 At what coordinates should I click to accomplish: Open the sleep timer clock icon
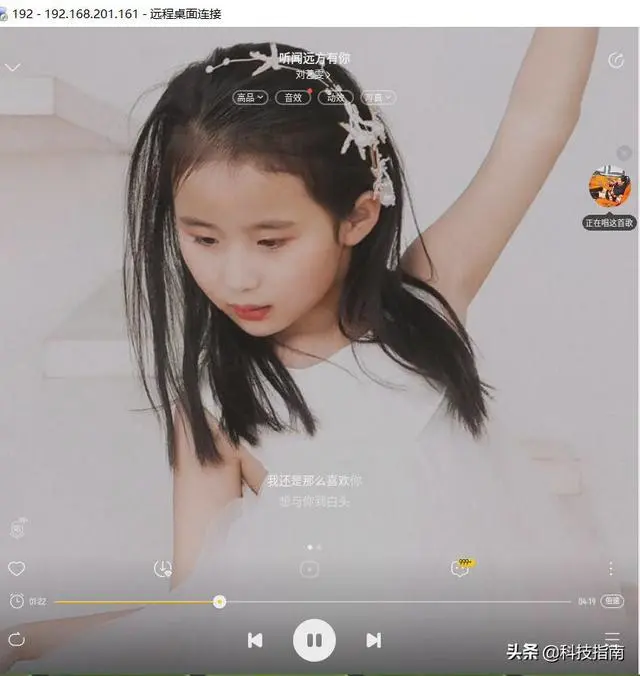point(16,601)
